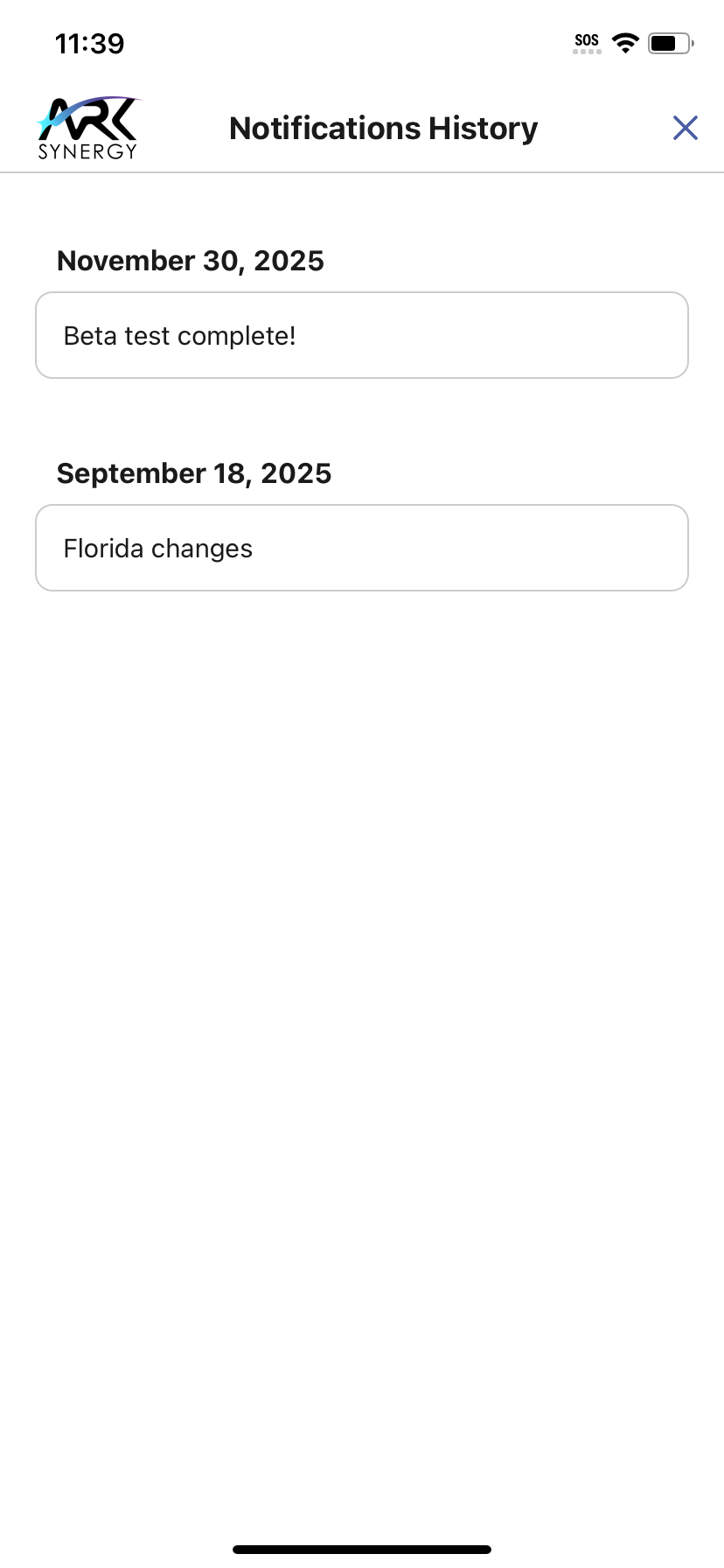Open the Beta test complete notification

click(x=361, y=336)
